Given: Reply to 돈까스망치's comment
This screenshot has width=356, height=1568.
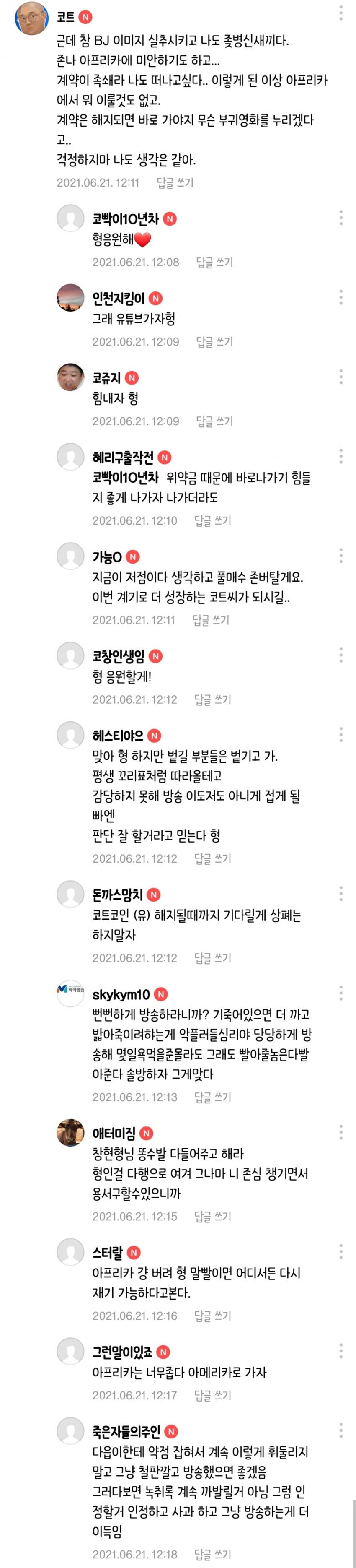Looking at the screenshot, I should (x=212, y=958).
